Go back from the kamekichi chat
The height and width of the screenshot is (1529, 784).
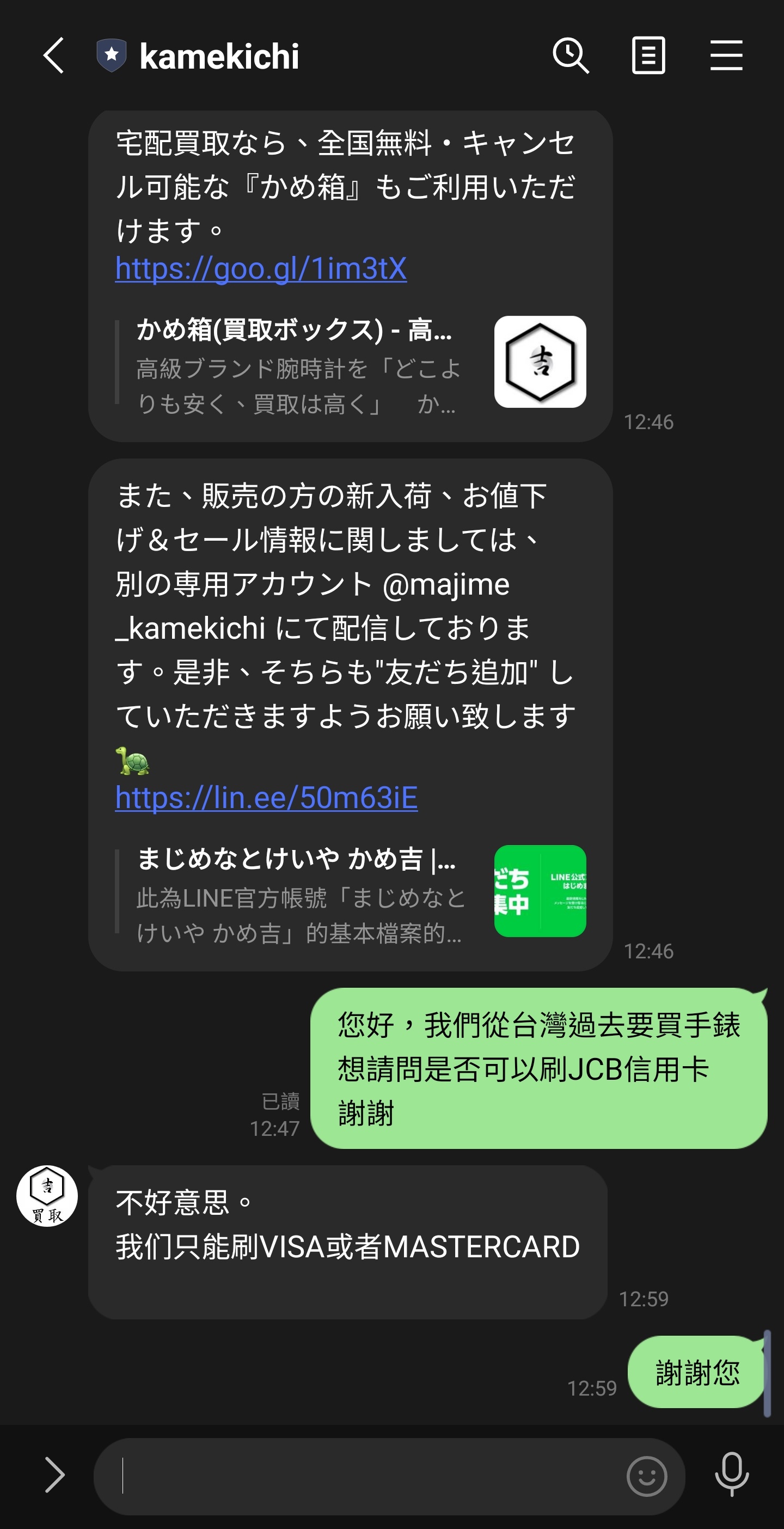(x=53, y=56)
